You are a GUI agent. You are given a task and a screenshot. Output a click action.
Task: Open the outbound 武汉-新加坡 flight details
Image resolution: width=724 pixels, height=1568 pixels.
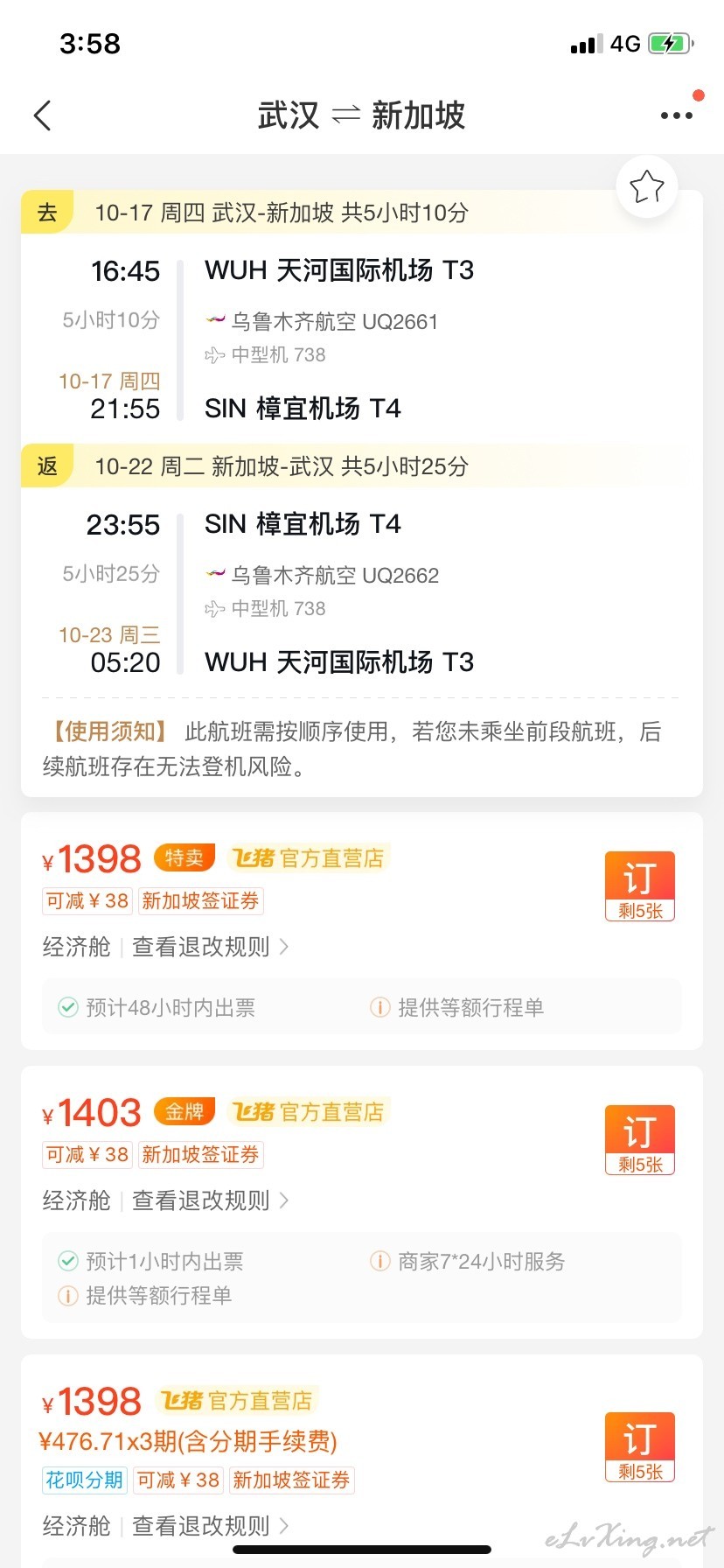click(362, 318)
